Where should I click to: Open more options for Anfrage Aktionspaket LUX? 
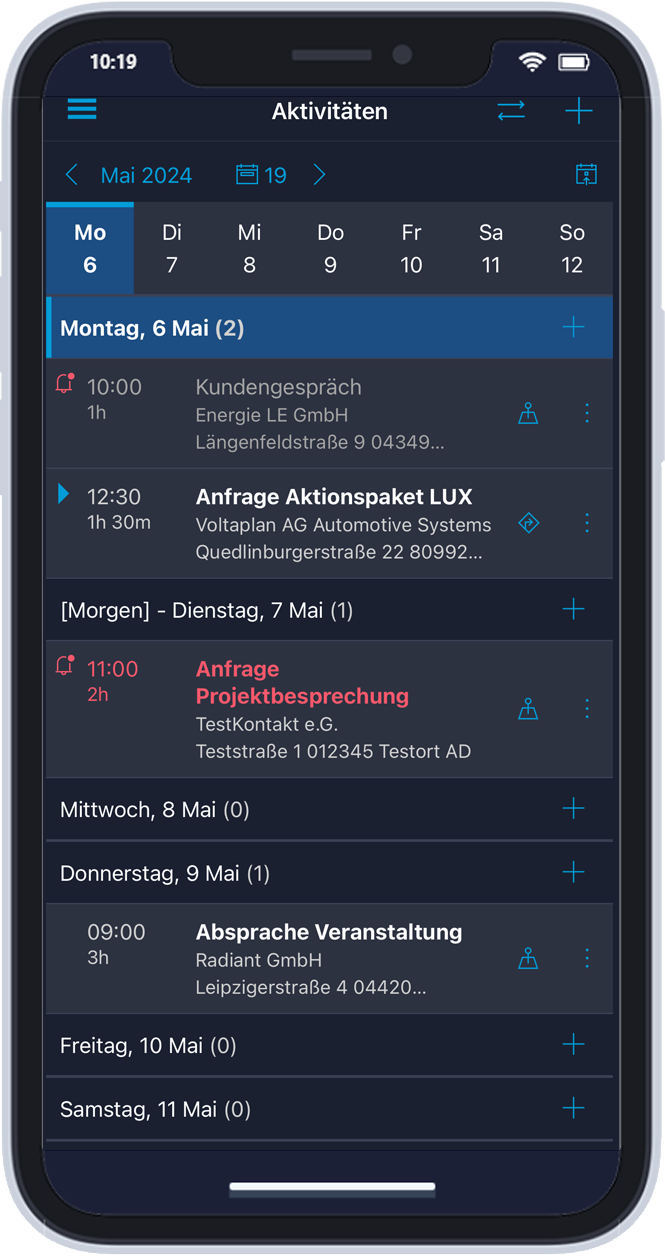point(587,523)
